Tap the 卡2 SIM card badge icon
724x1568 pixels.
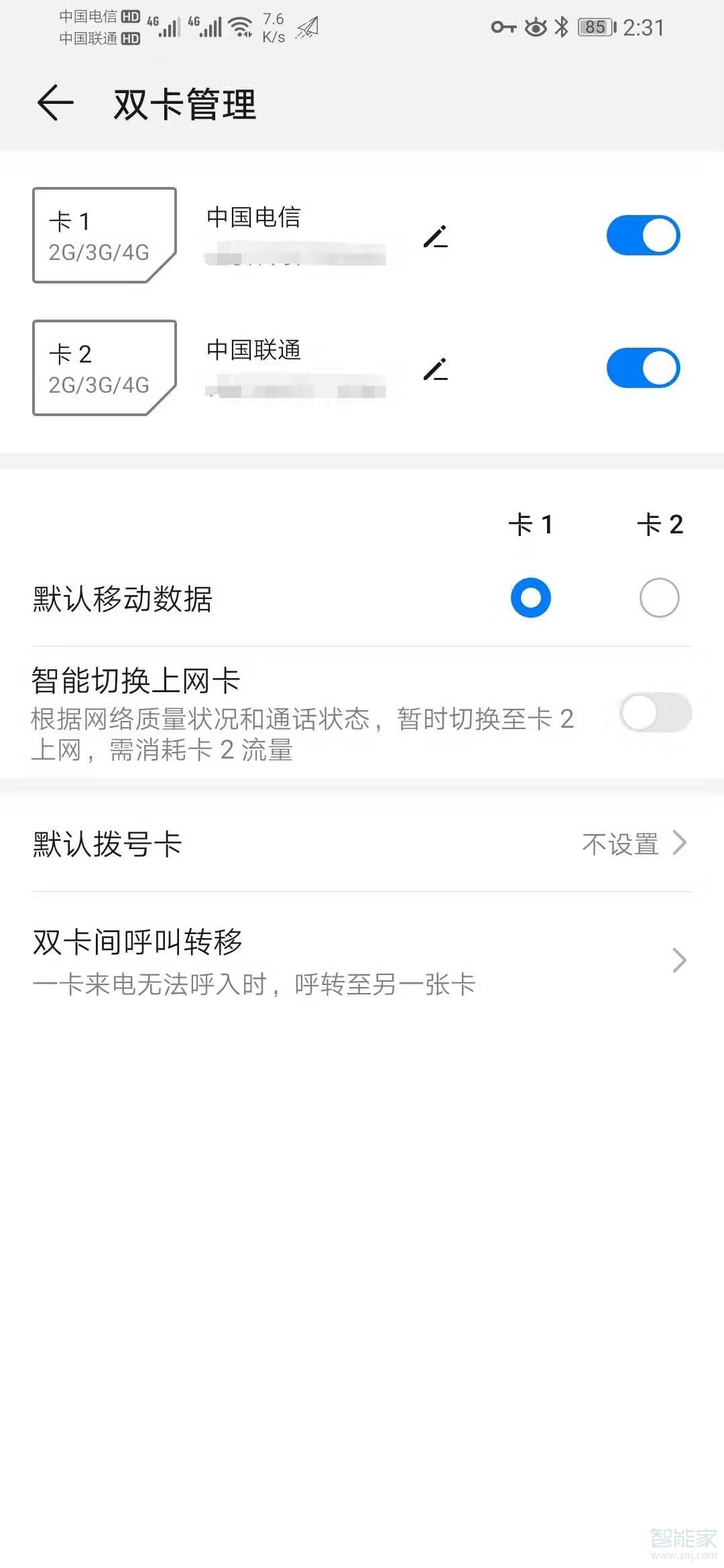pyautogui.click(x=103, y=369)
